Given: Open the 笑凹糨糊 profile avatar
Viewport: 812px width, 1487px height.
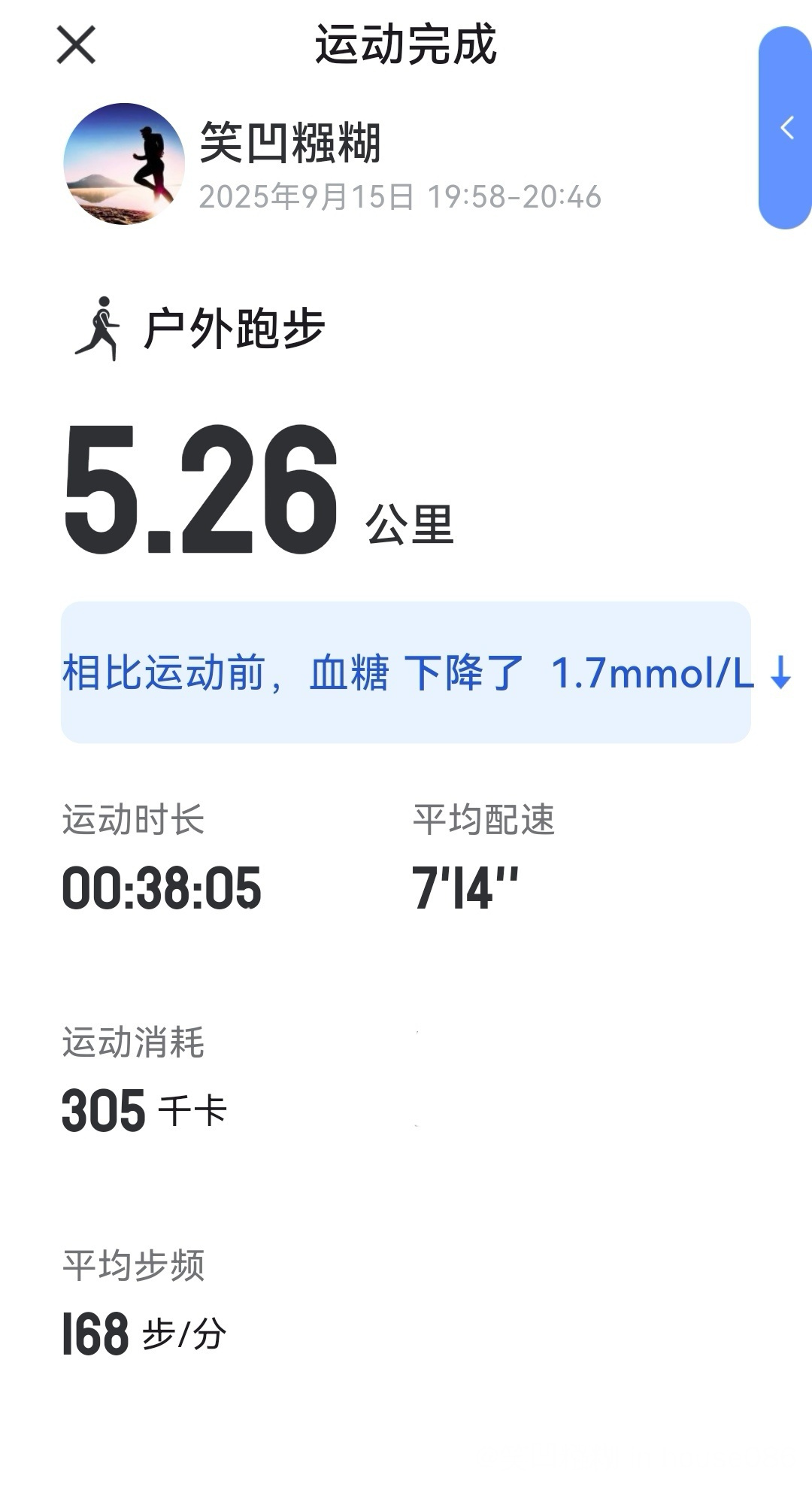Looking at the screenshot, I should [124, 164].
